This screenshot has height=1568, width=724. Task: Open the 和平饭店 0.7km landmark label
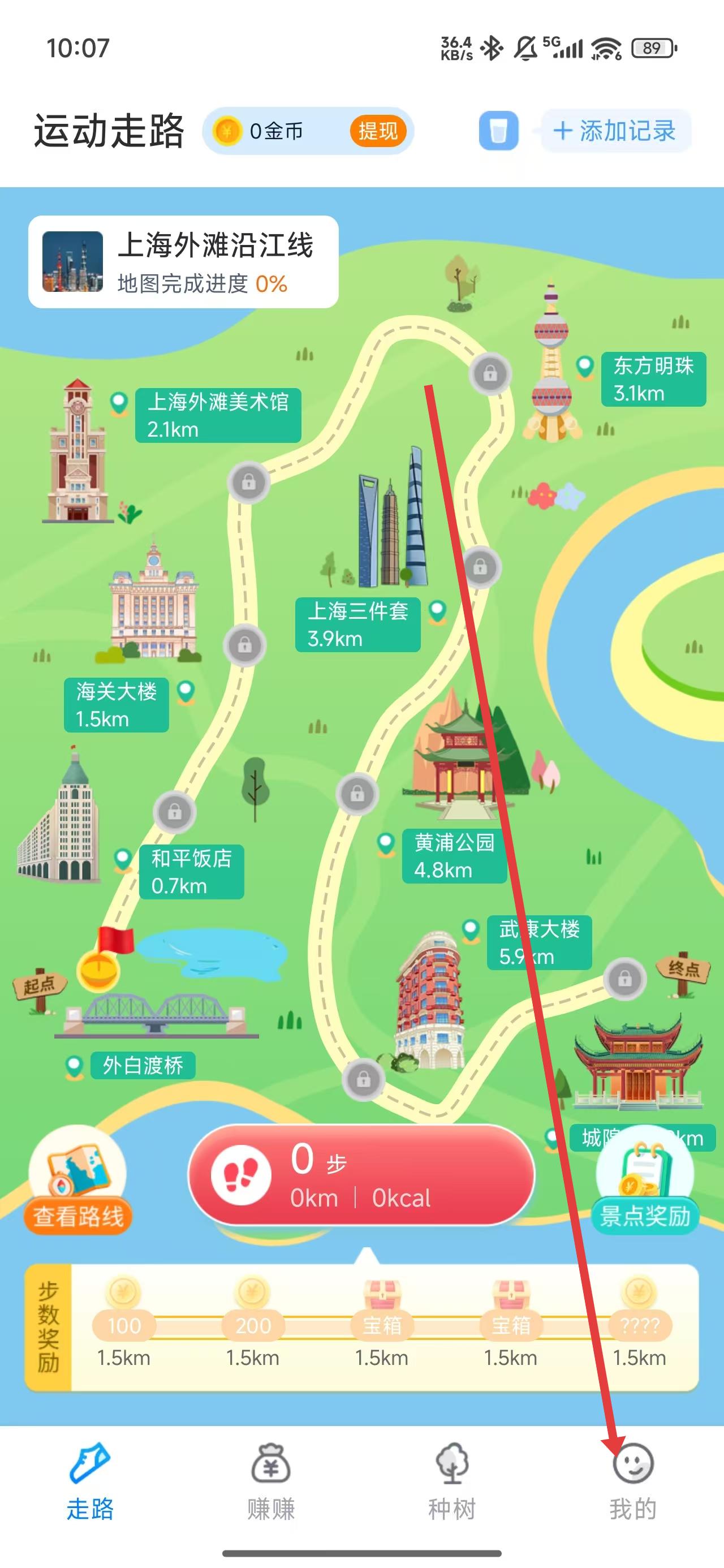[x=191, y=872]
